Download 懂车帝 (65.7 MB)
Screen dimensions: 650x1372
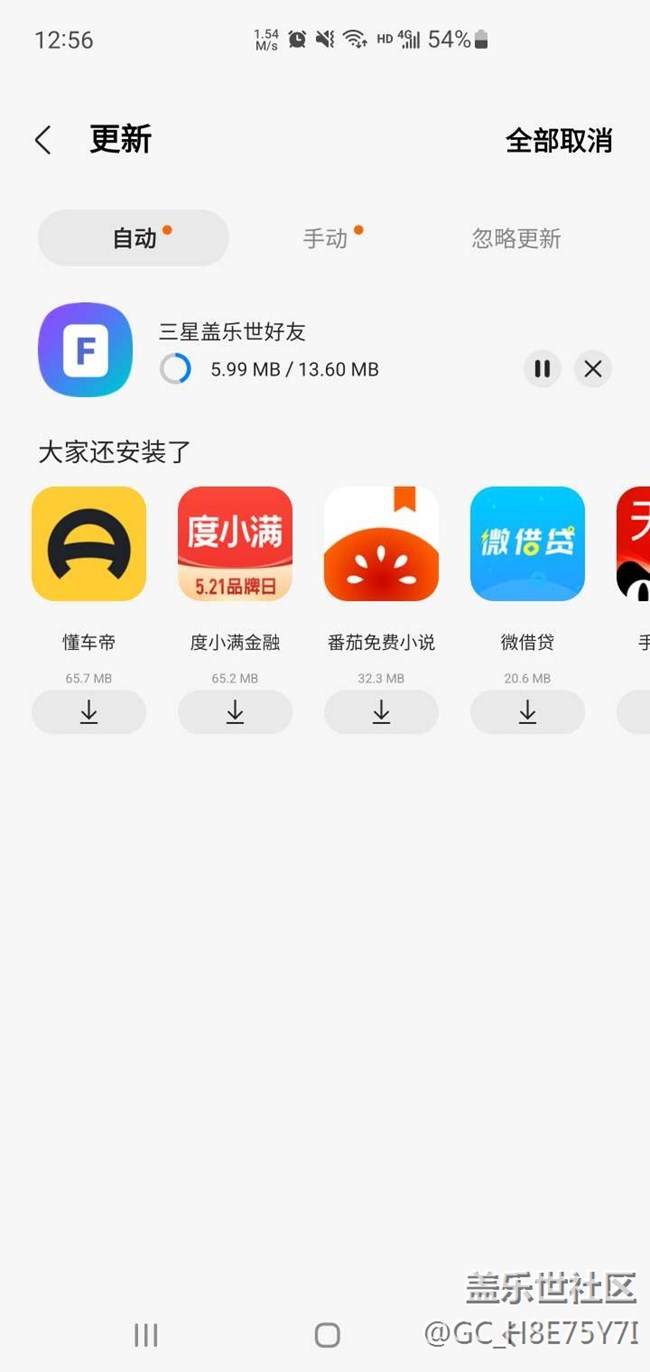click(89, 712)
